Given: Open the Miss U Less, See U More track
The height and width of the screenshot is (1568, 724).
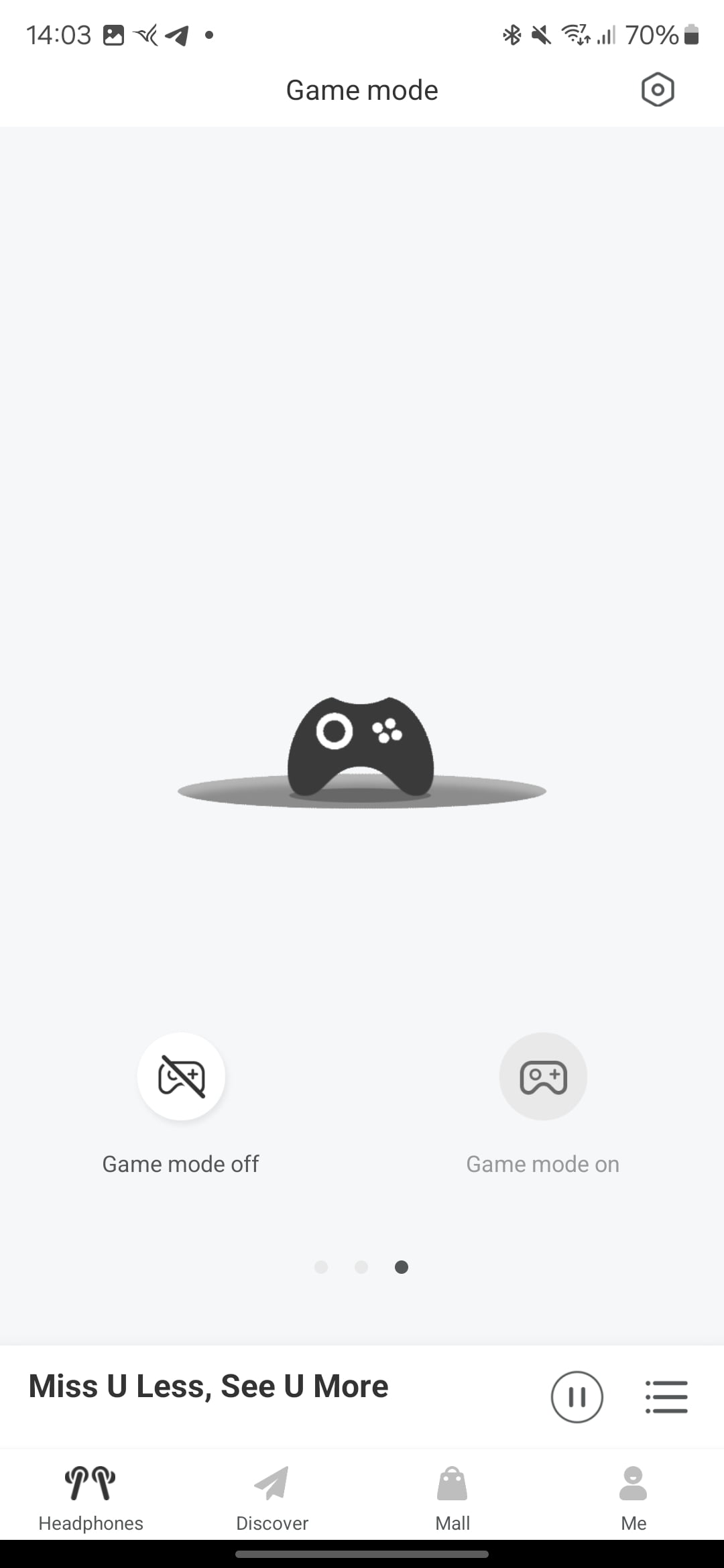Looking at the screenshot, I should pos(208,1386).
